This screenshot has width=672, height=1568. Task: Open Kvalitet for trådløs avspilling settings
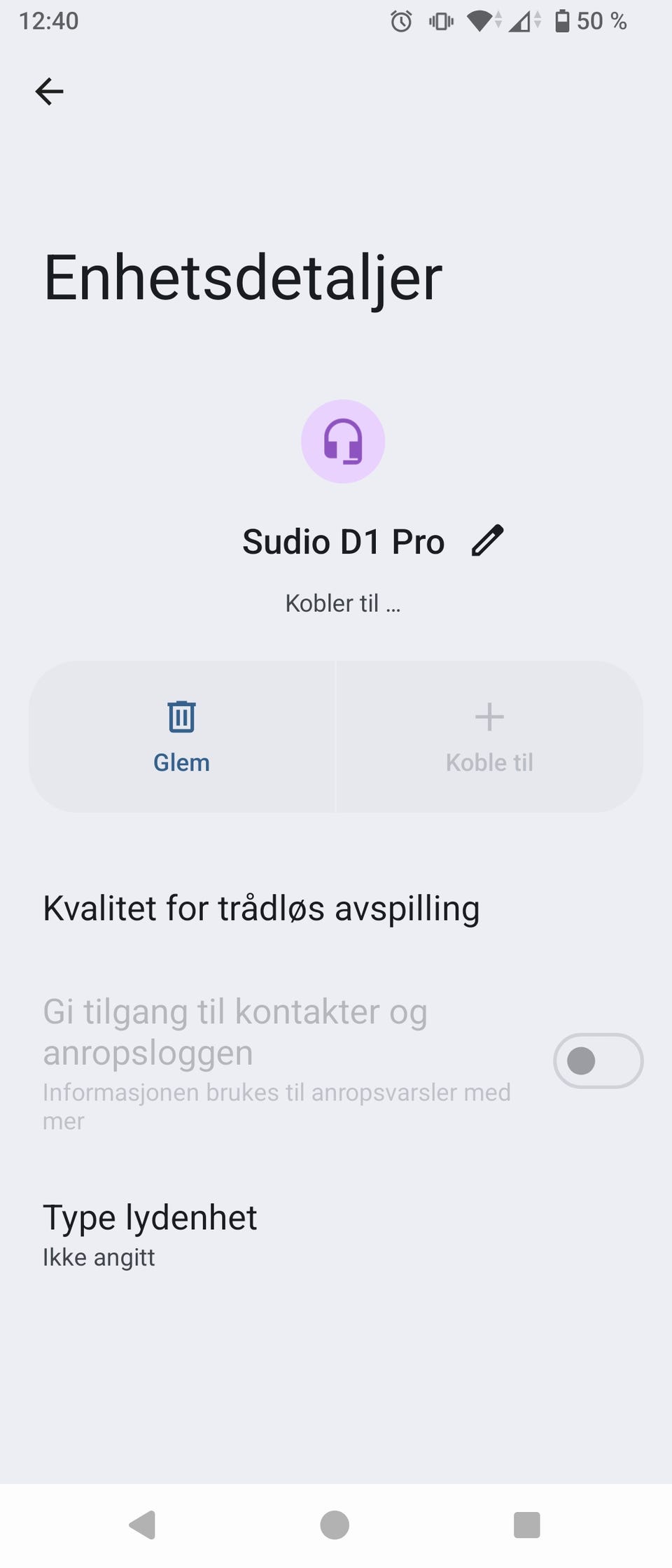pos(260,907)
